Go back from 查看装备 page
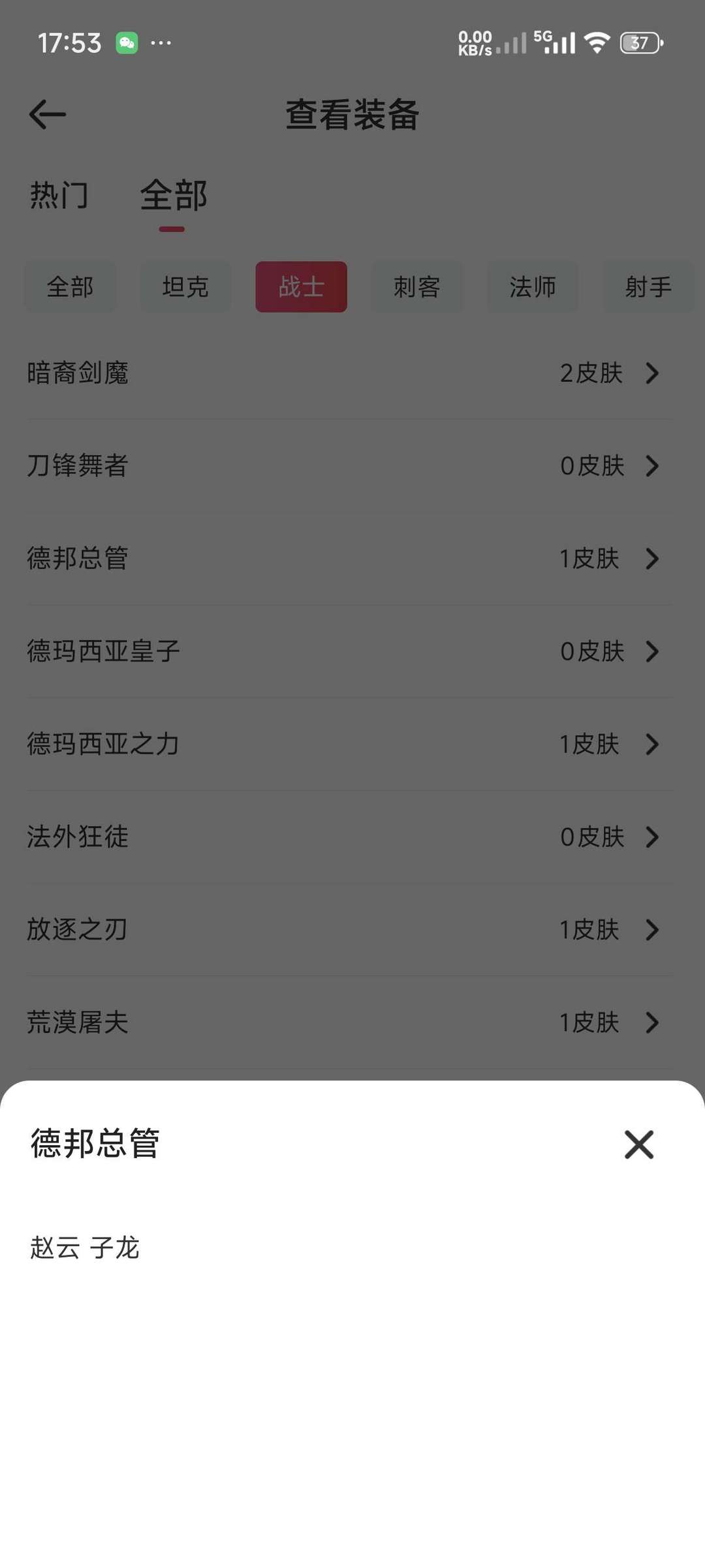This screenshot has height=1568, width=705. pyautogui.click(x=48, y=115)
